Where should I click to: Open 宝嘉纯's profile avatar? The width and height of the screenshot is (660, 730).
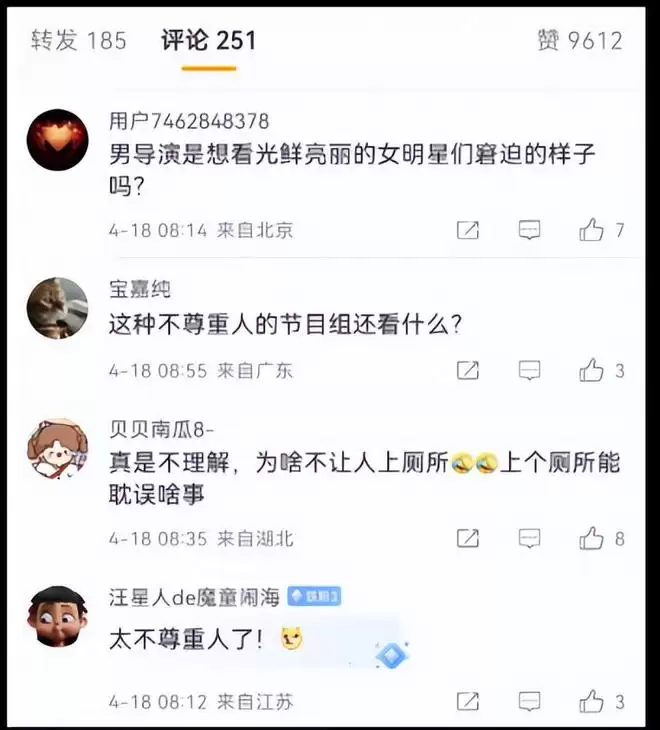coord(57,307)
